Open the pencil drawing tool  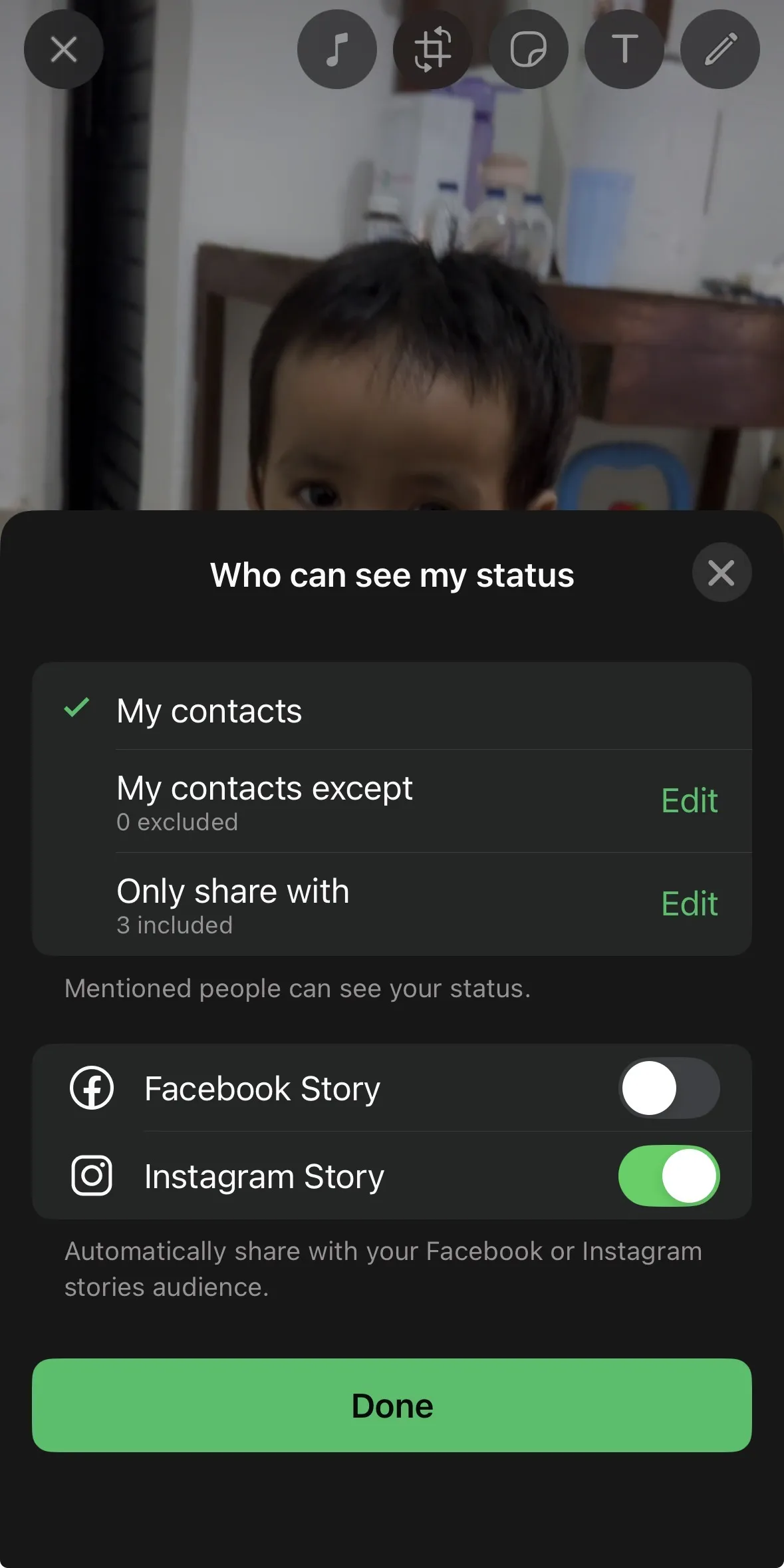coord(720,49)
